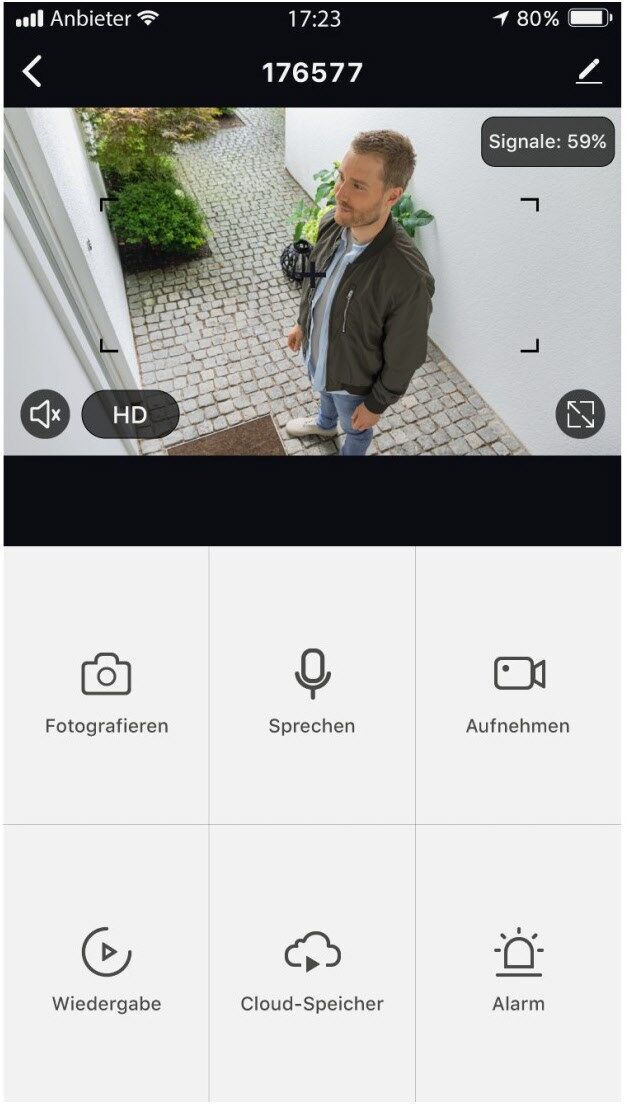The height and width of the screenshot is (1104, 628).
Task: Open Cloud-Speicher storage
Action: pyautogui.click(x=312, y=965)
